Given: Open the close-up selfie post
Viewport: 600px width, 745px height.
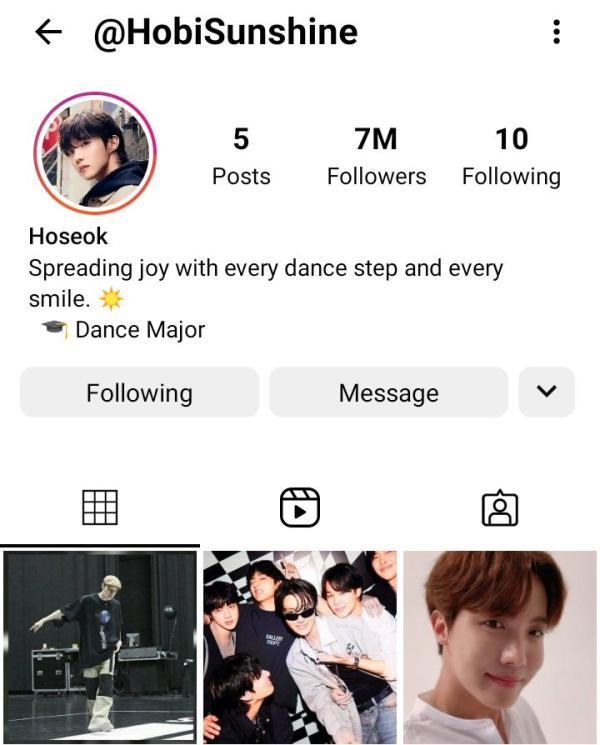Looking at the screenshot, I should pos(500,647).
